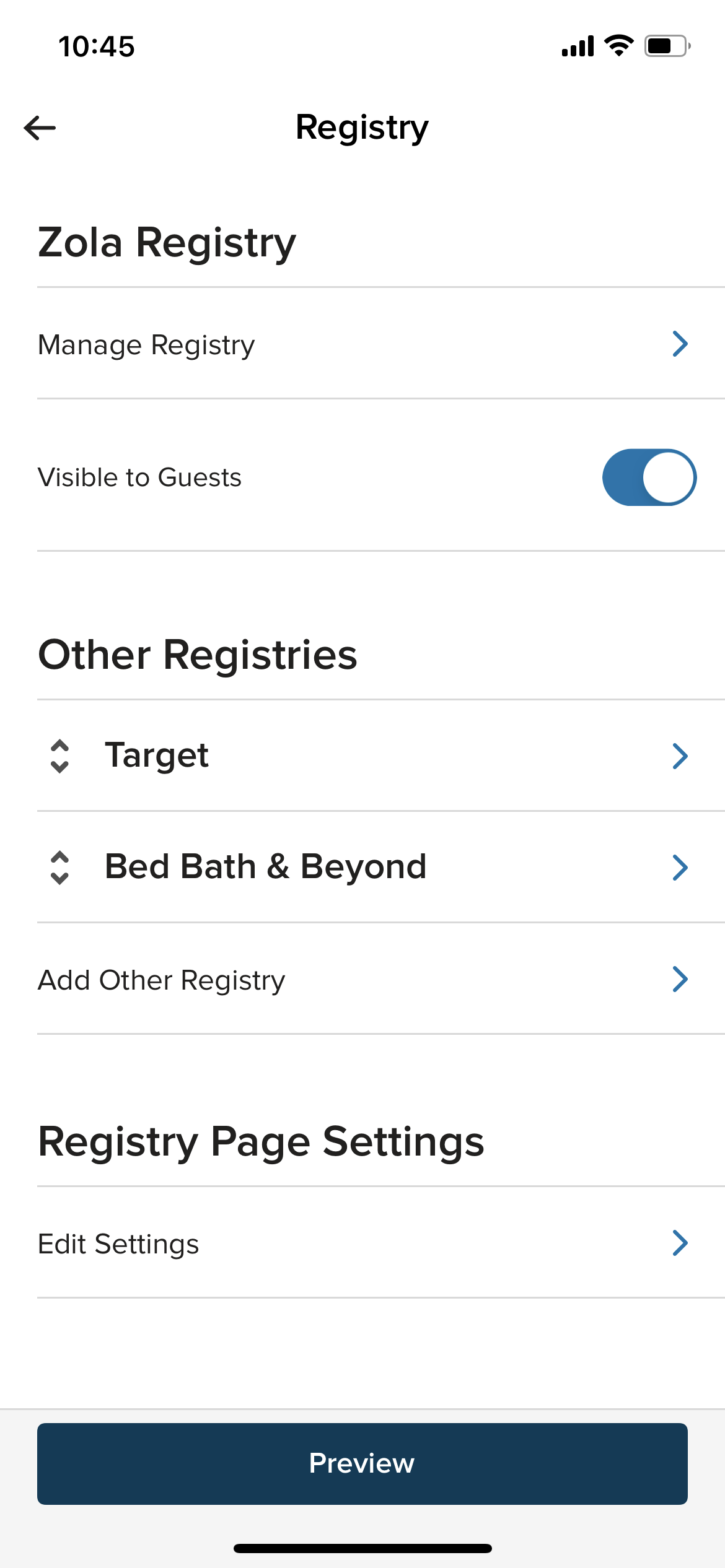Preview the registry page
The height and width of the screenshot is (1568, 725).
tap(362, 1464)
